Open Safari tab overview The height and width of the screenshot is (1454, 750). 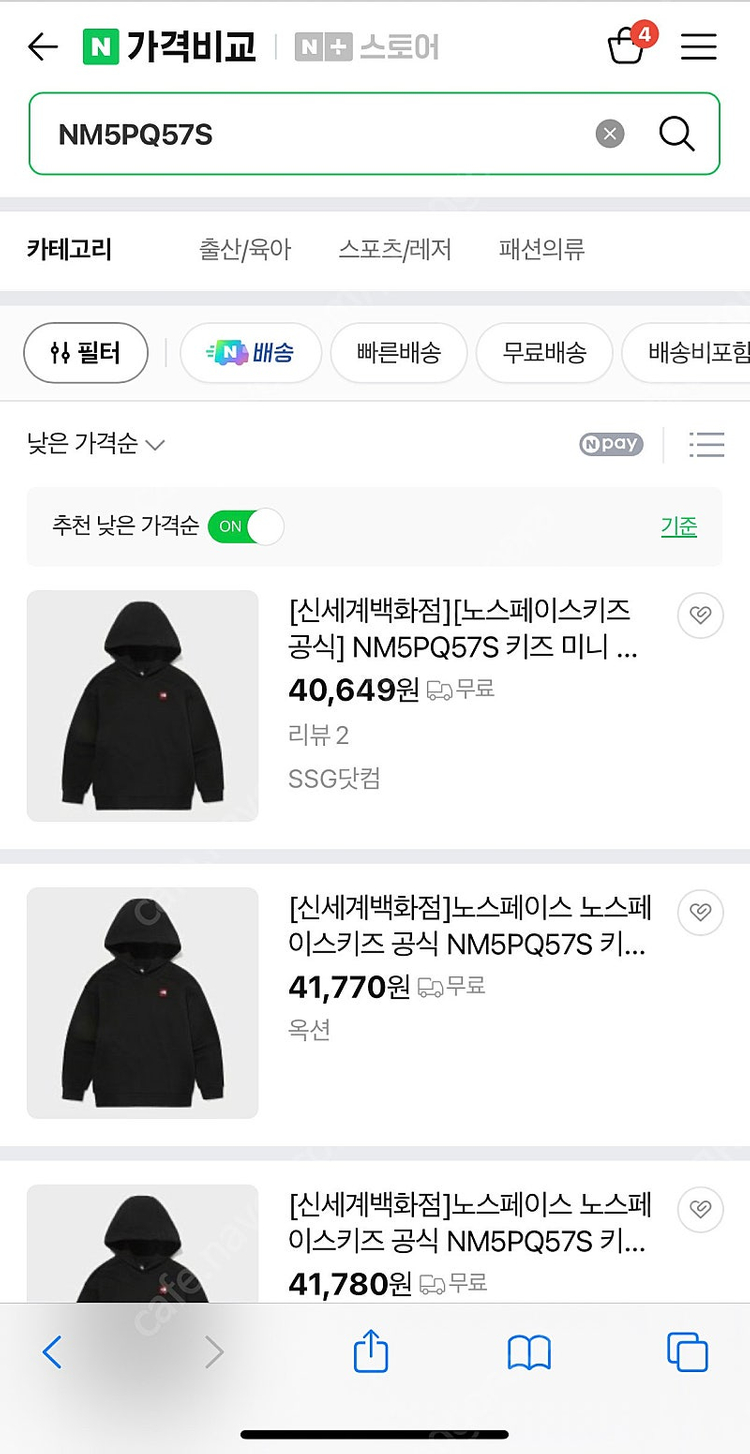click(x=686, y=1351)
